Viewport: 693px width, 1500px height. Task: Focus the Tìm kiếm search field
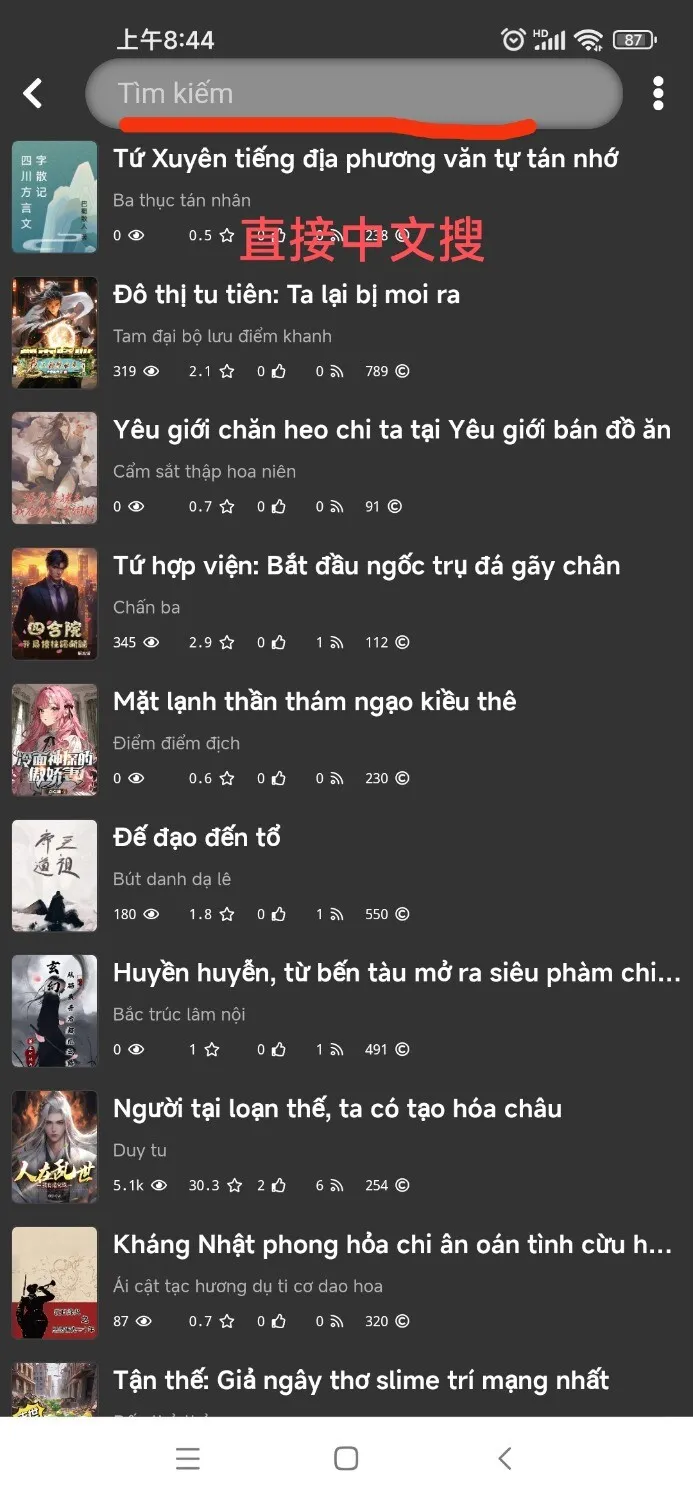(x=353, y=93)
